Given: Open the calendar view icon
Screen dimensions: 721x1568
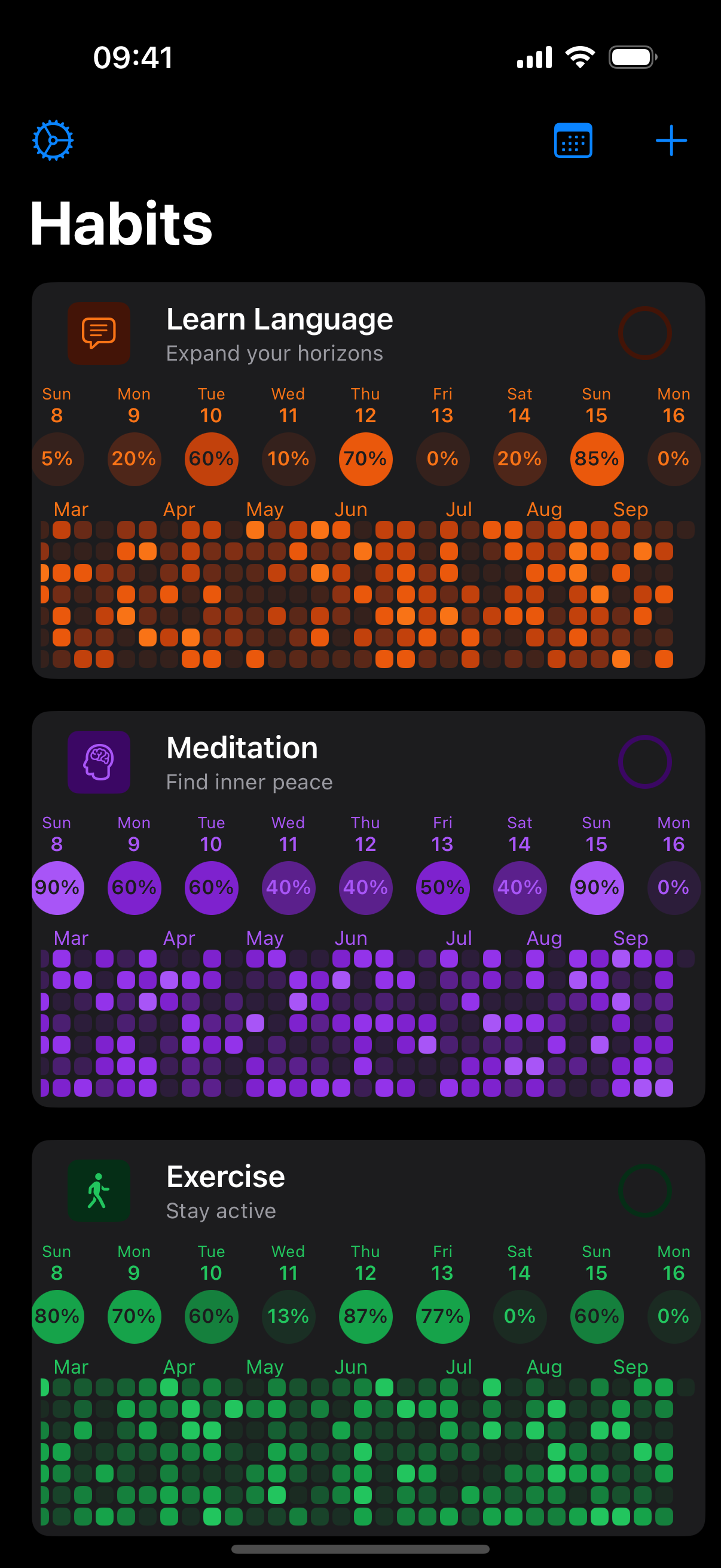Looking at the screenshot, I should click(573, 139).
